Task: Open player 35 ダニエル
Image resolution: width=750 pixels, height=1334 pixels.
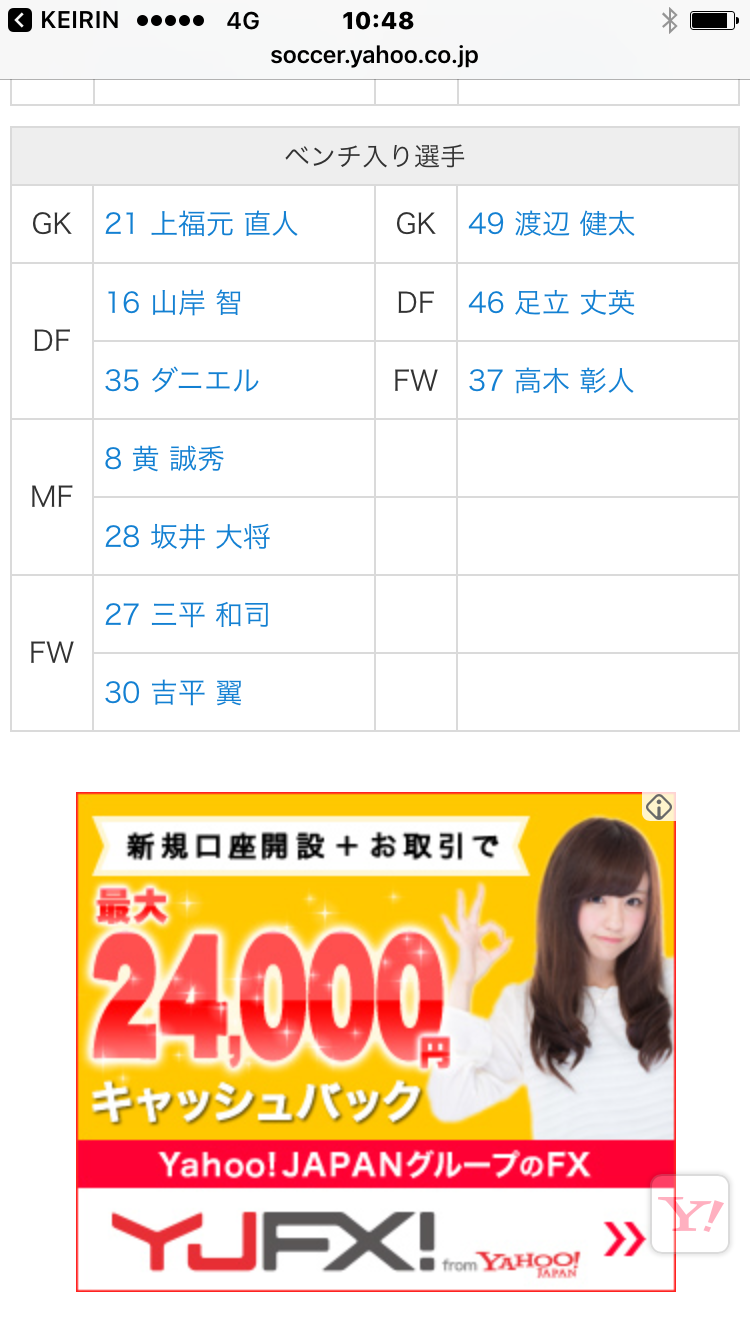Action: click(x=182, y=380)
